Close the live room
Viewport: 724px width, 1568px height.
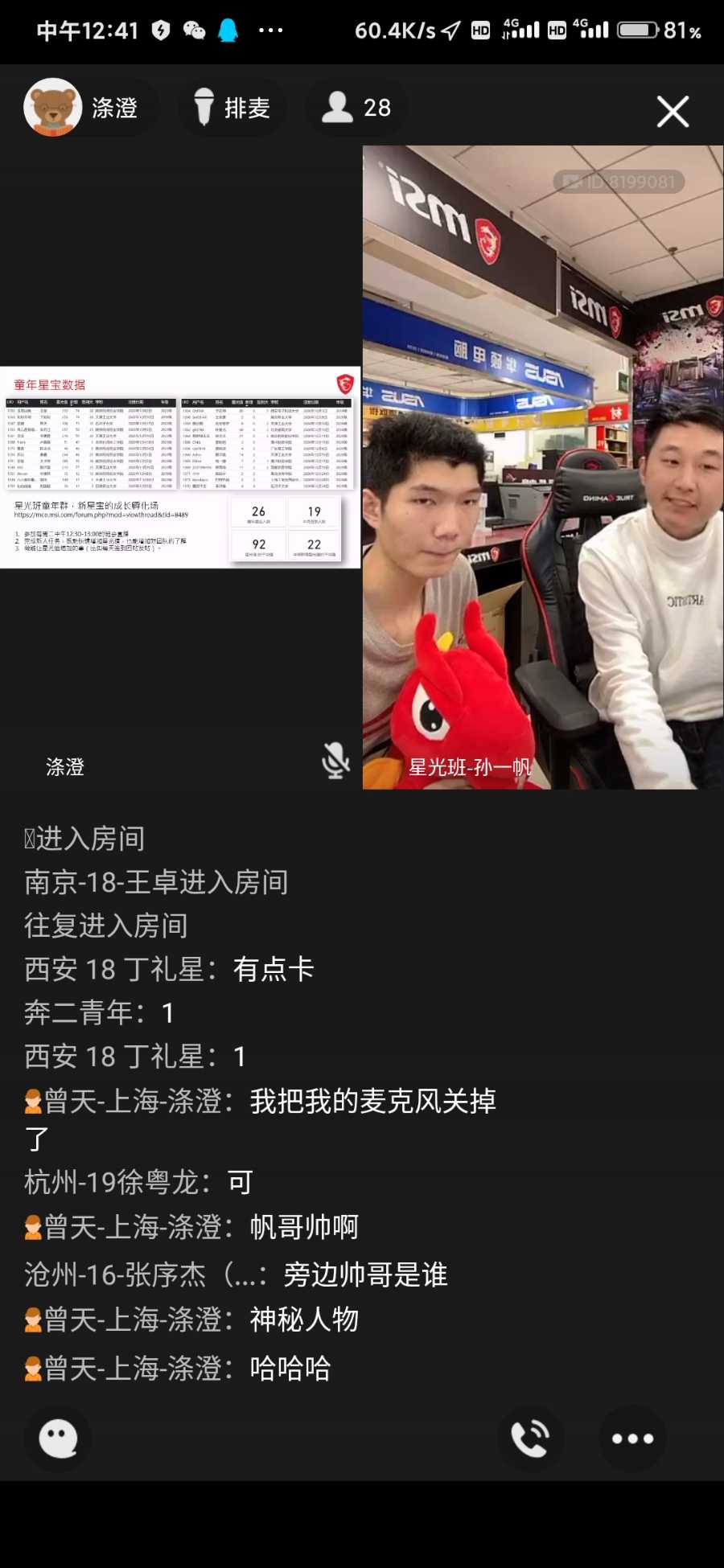[673, 112]
